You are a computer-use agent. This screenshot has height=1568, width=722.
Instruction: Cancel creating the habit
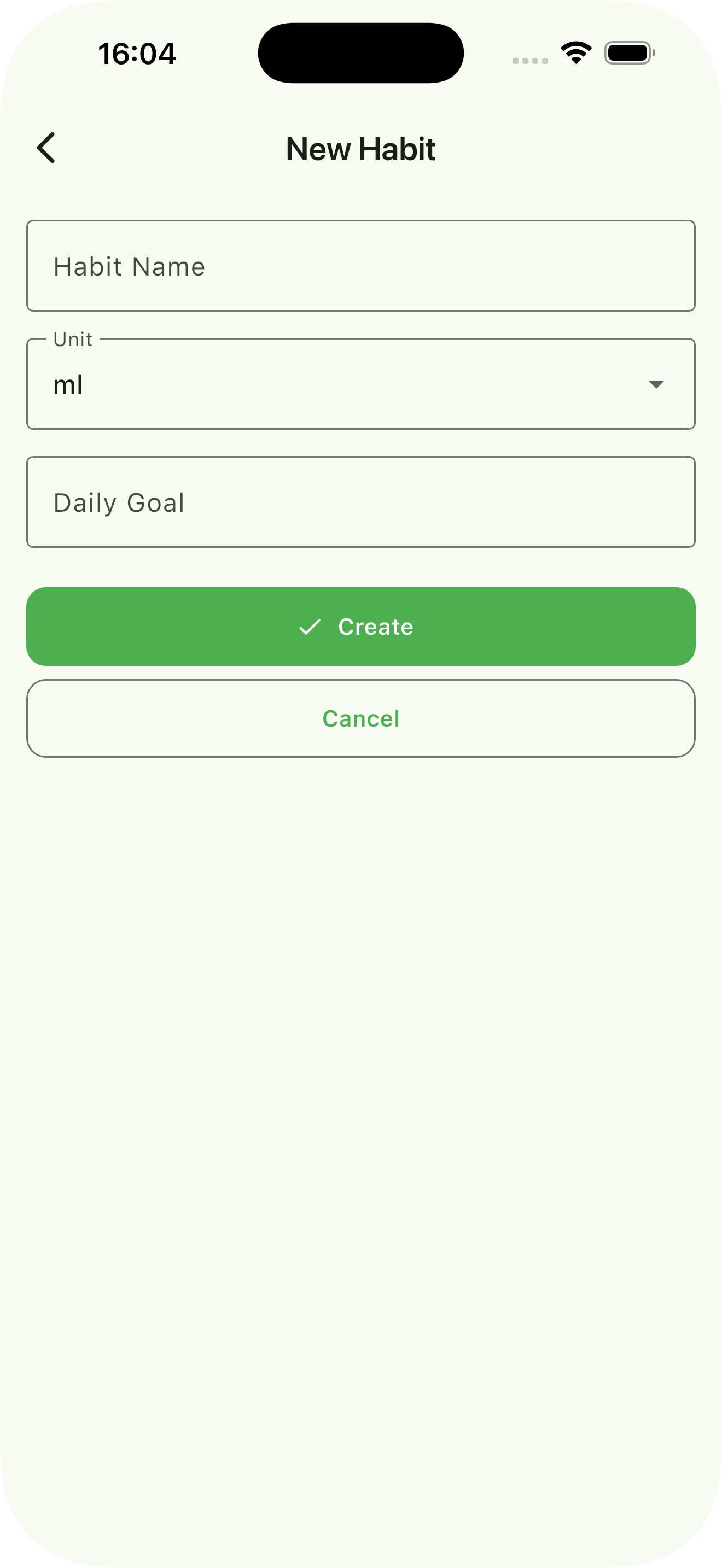(360, 718)
